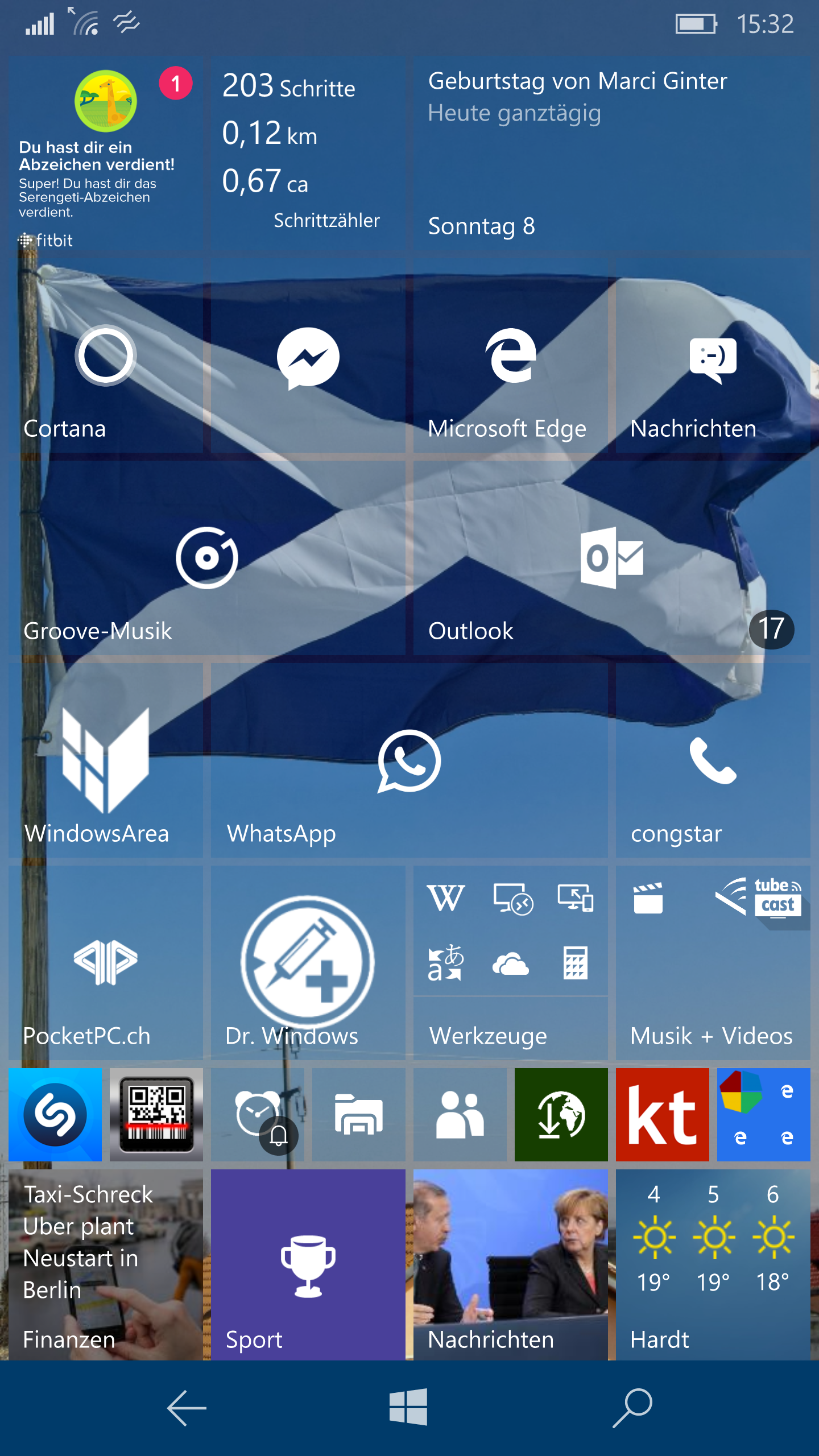Open the Musik + Videos folder

[713, 963]
